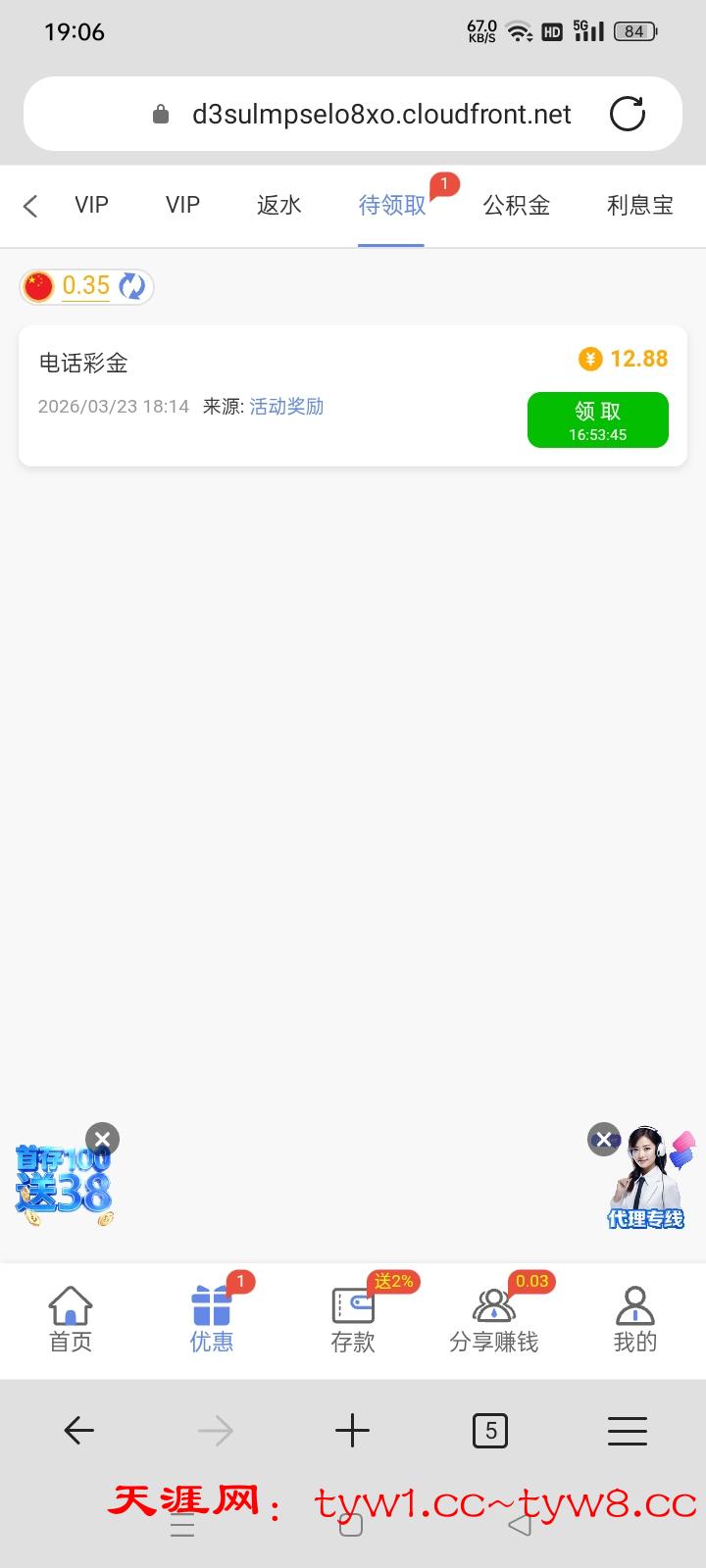Open the 公积金 tab

(x=516, y=205)
